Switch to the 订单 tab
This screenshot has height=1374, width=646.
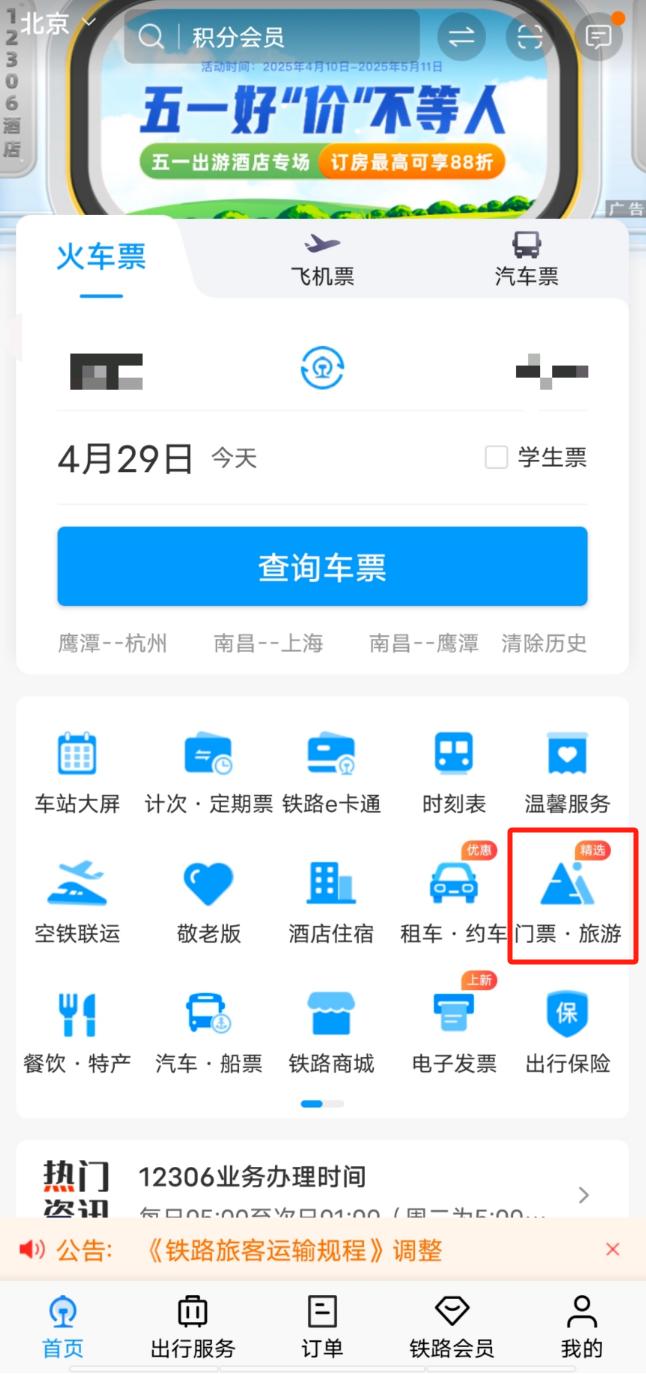coord(322,1325)
